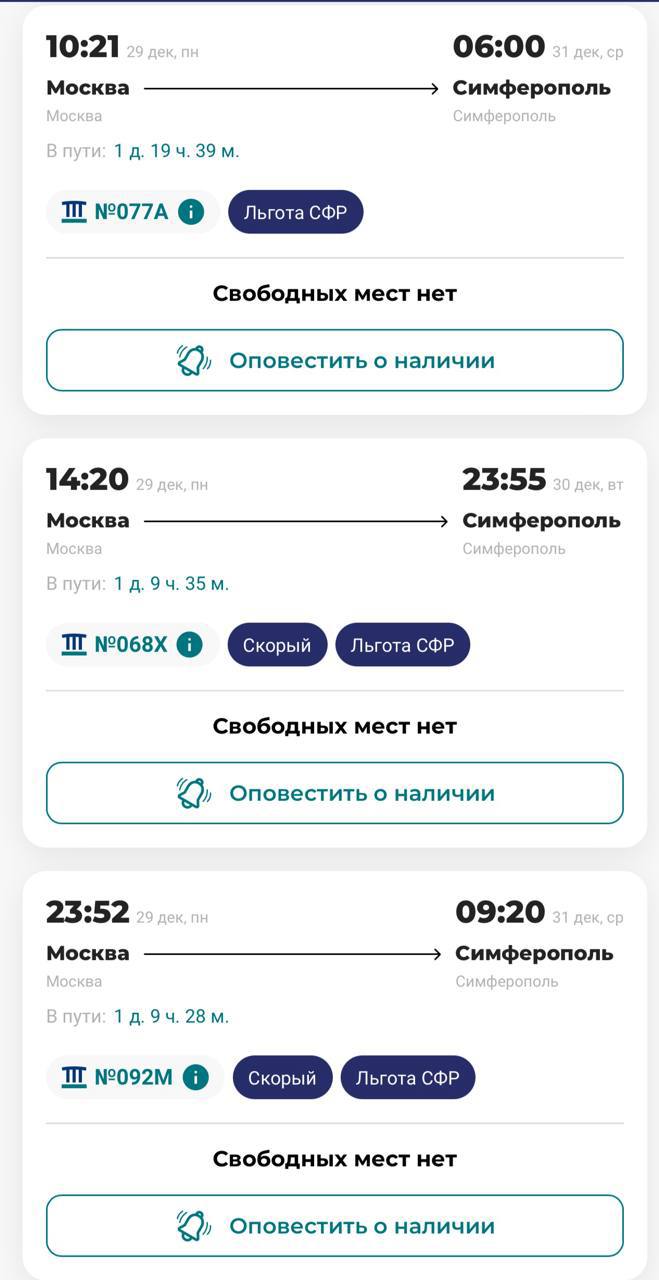Notify about seat availability for 14:20 train
The height and width of the screenshot is (1280, 659).
(x=334, y=793)
